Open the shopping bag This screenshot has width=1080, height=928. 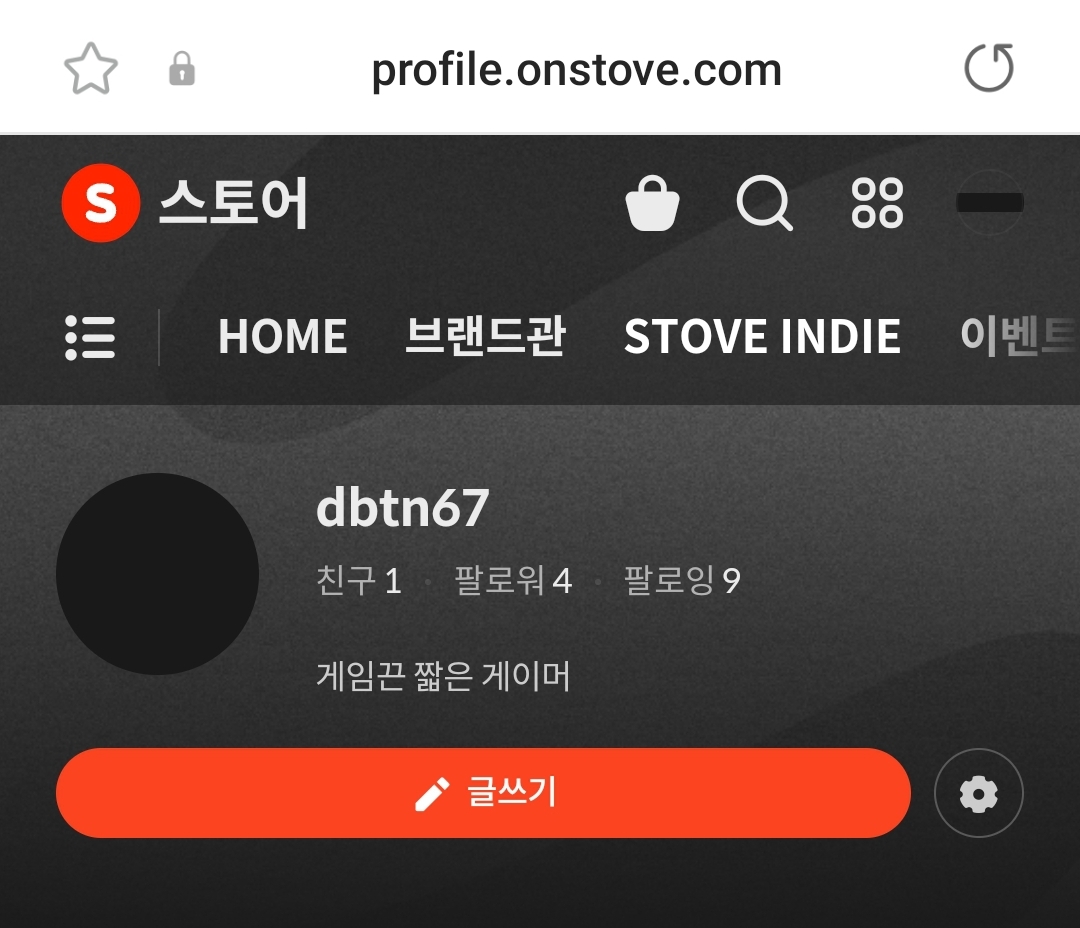[652, 203]
